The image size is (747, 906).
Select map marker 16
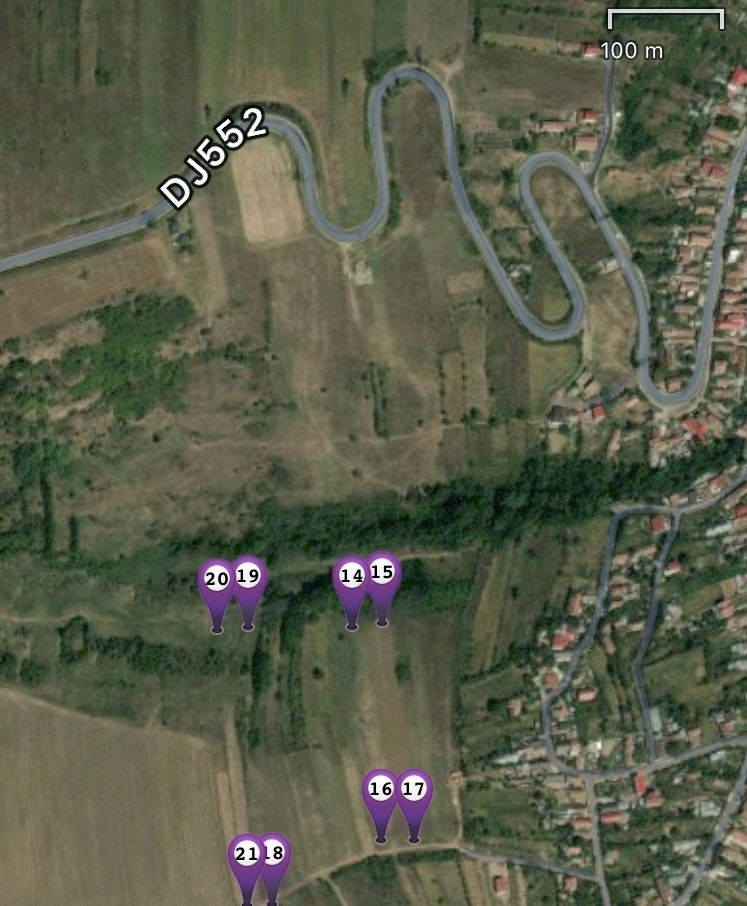pyautogui.click(x=380, y=789)
